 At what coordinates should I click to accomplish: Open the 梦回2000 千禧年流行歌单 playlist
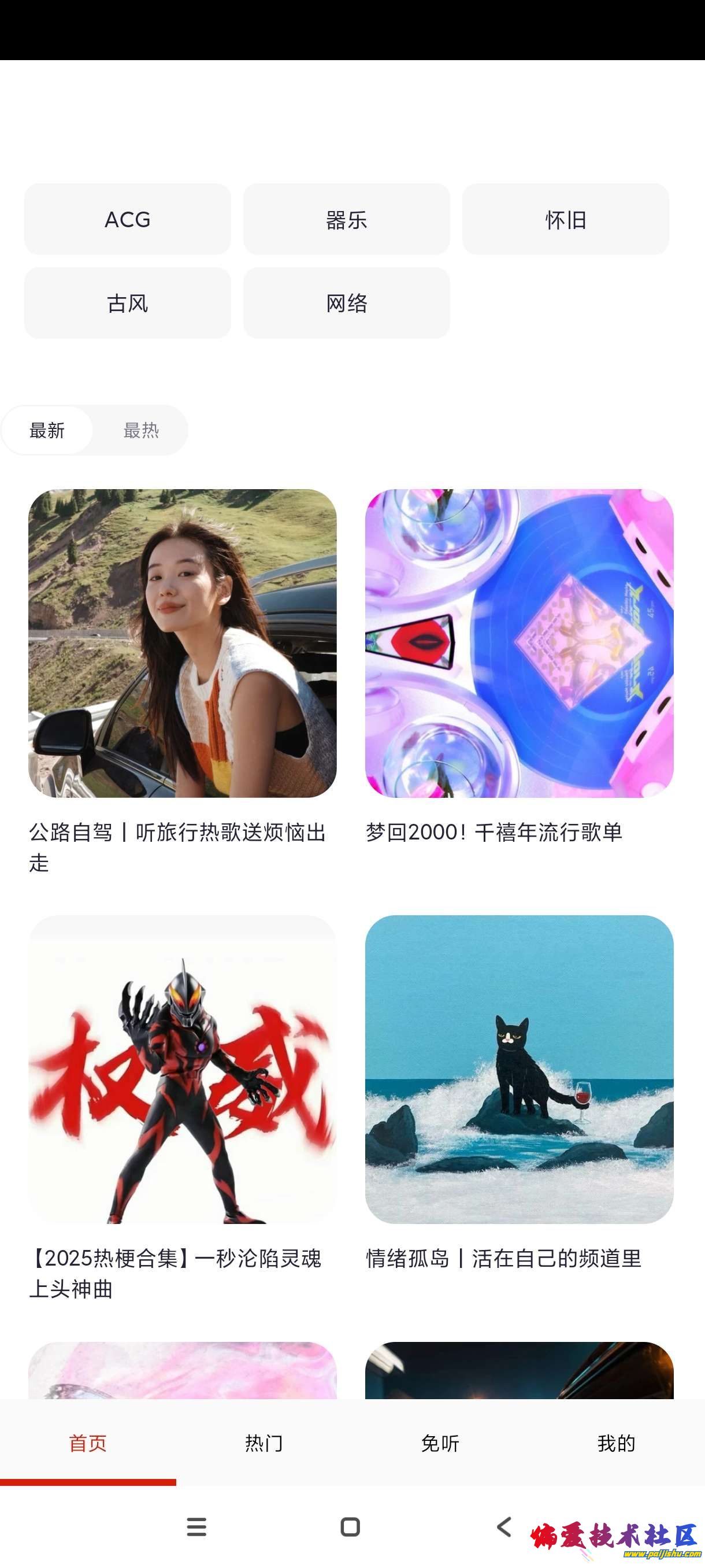[x=519, y=644]
